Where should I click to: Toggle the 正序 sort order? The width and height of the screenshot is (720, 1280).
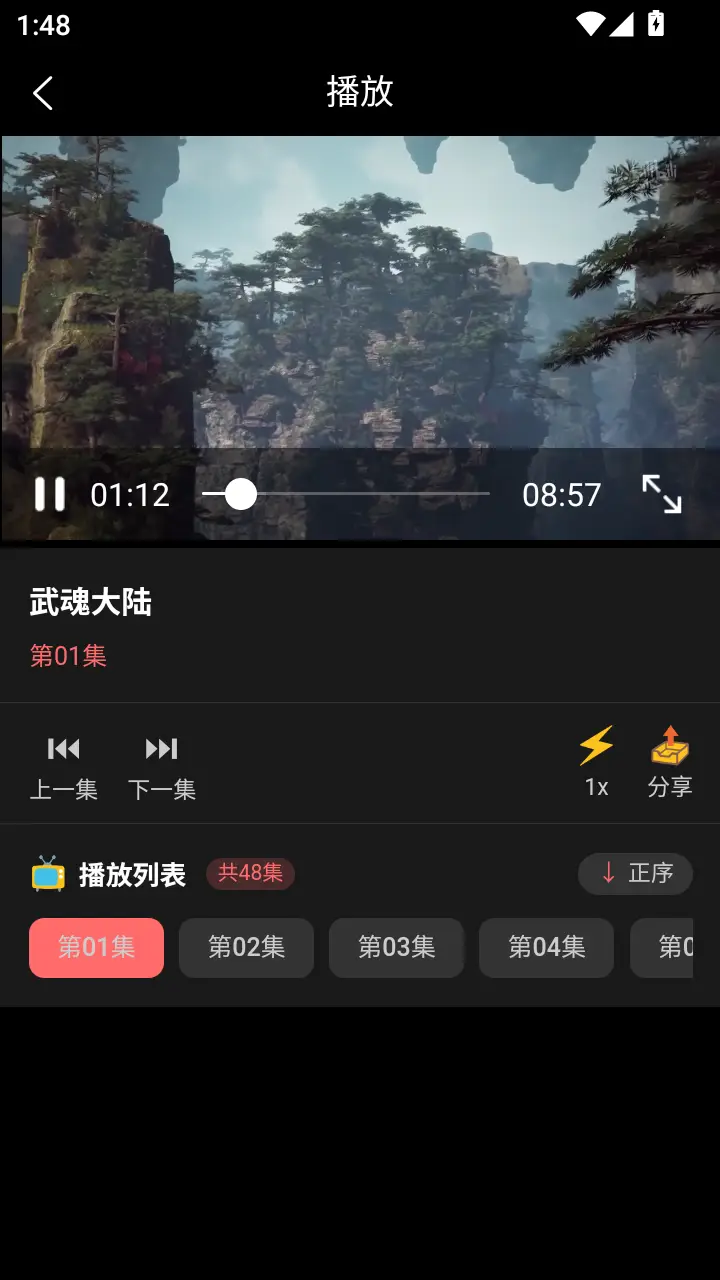(x=635, y=873)
